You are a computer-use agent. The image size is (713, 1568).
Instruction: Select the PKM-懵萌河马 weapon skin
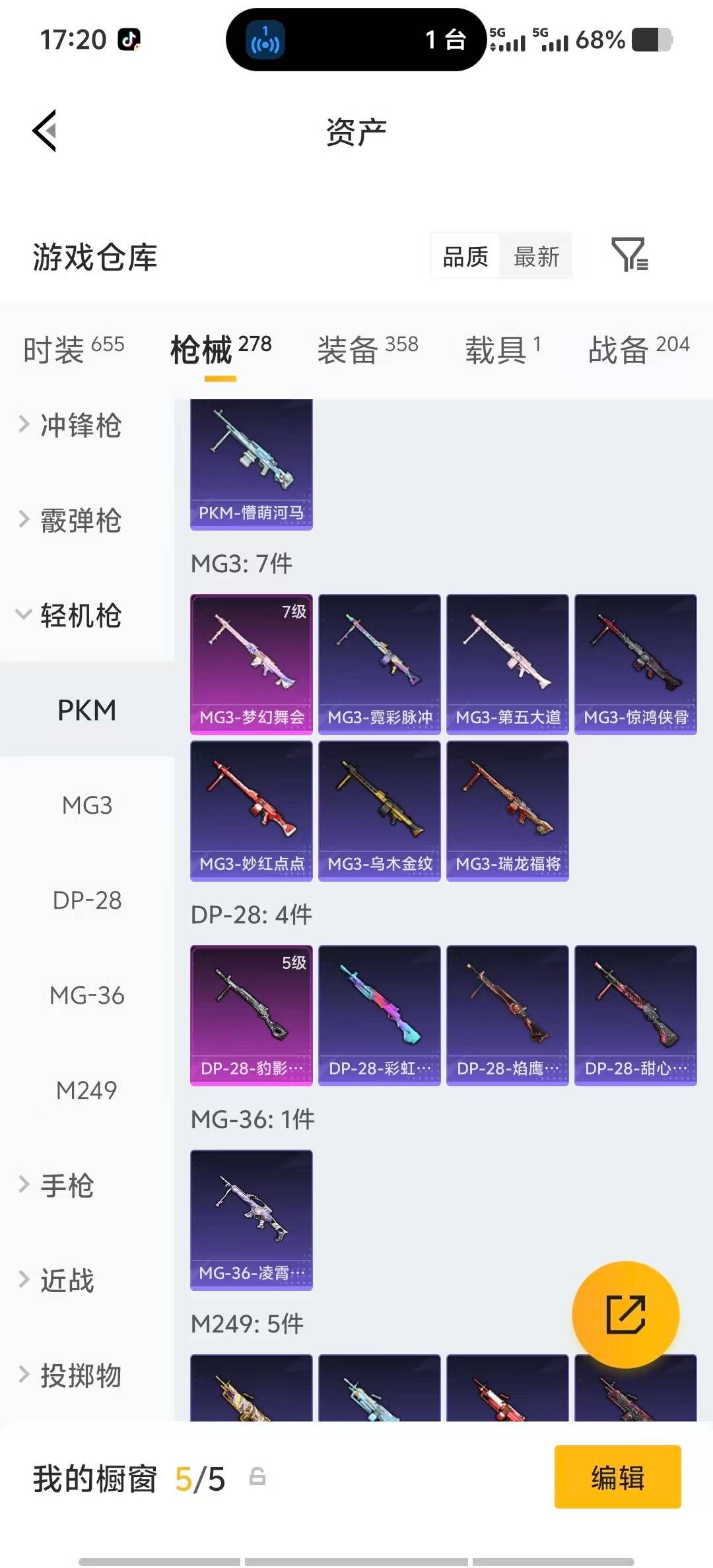click(252, 462)
